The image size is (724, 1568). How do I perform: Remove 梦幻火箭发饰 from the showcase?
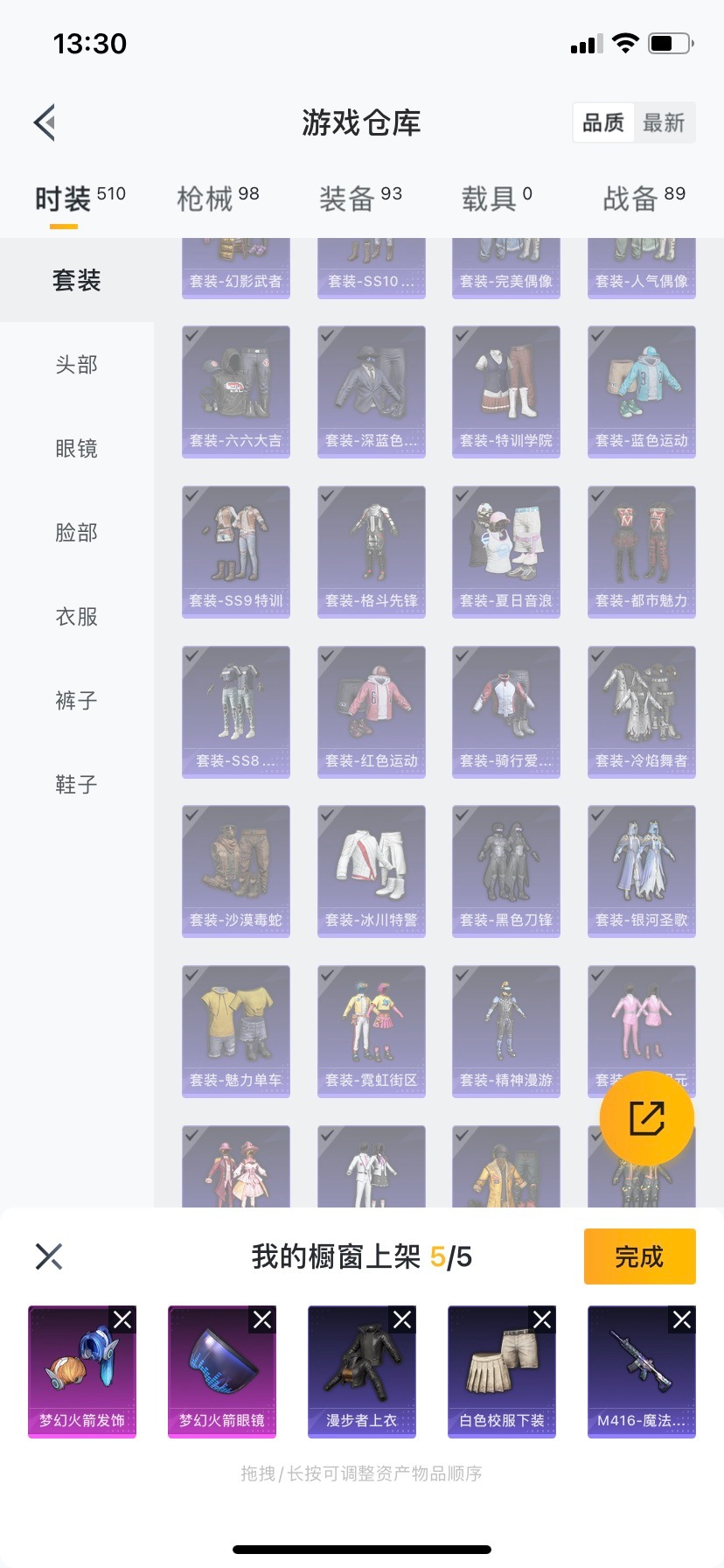tap(122, 1319)
